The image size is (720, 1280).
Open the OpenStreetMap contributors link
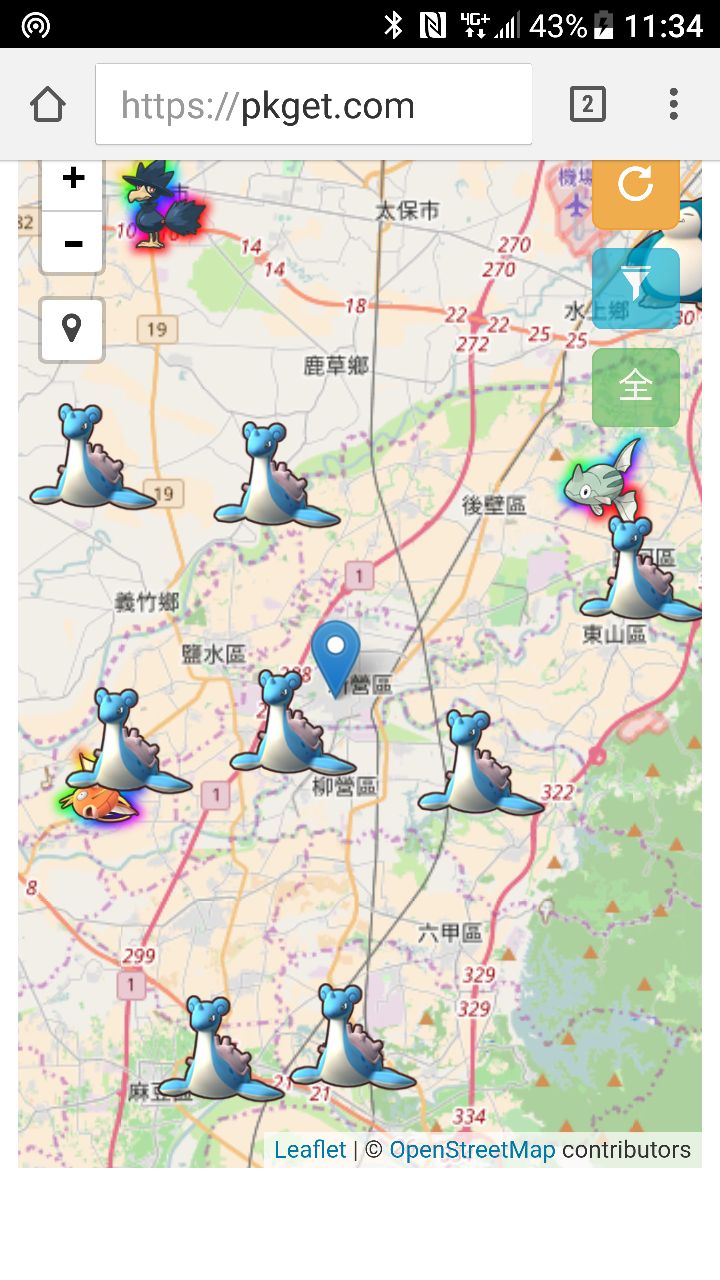[x=472, y=1150]
